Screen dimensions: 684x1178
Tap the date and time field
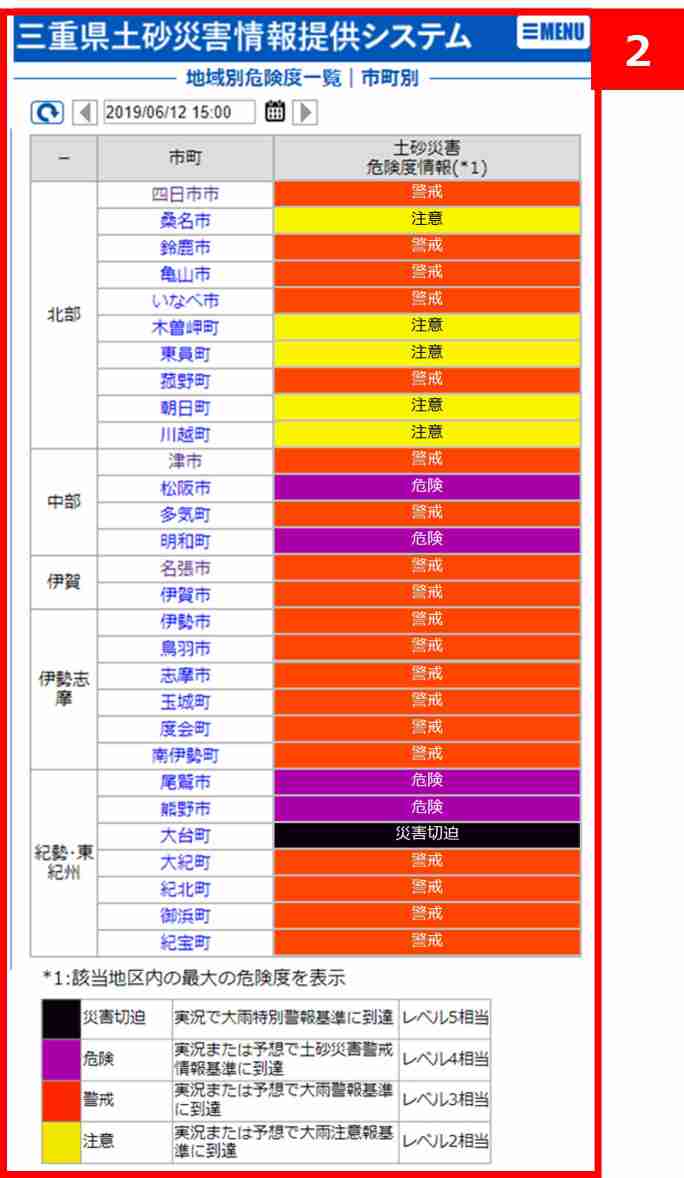[179, 113]
